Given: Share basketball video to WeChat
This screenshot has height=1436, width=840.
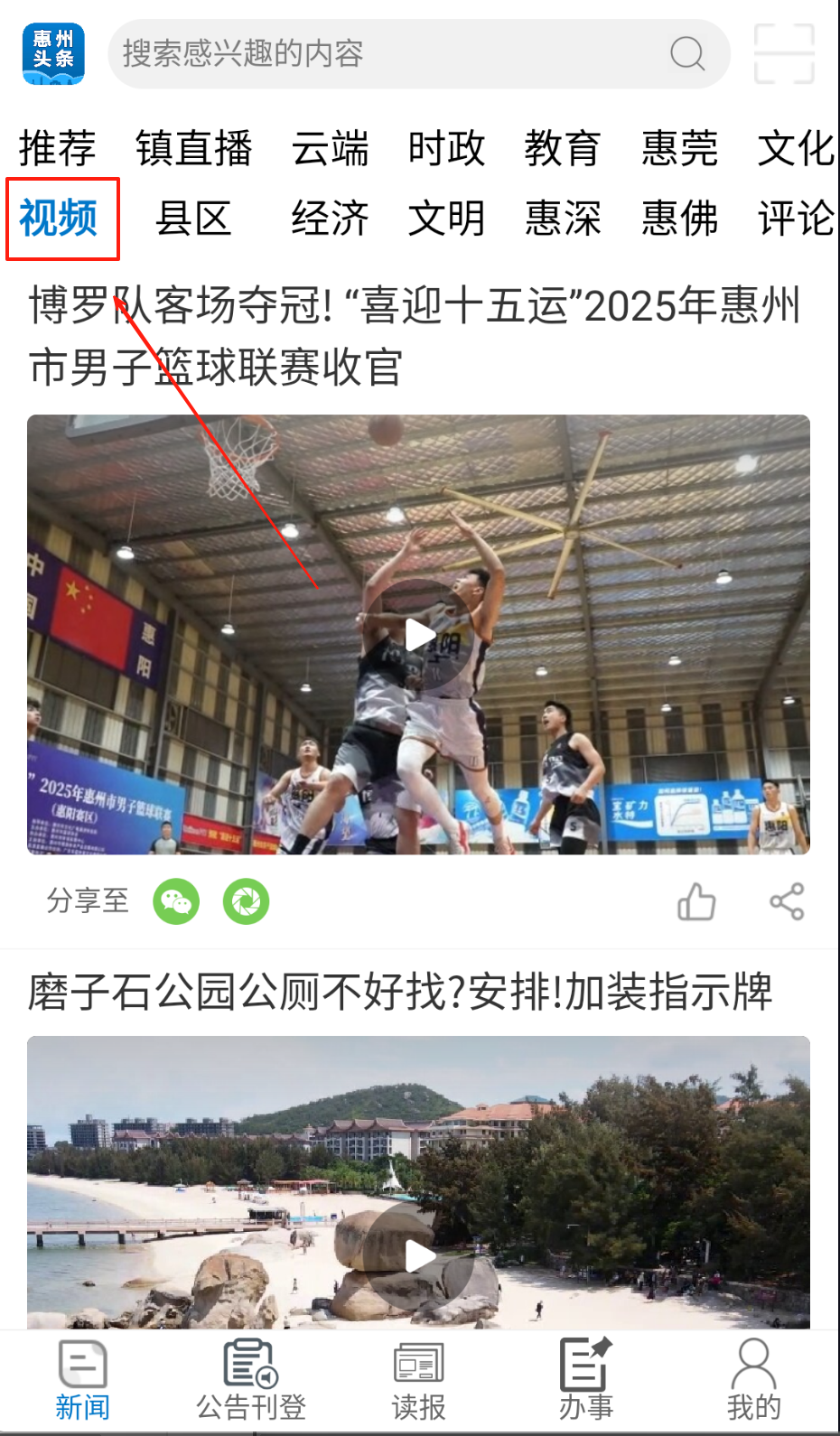Looking at the screenshot, I should click(176, 901).
